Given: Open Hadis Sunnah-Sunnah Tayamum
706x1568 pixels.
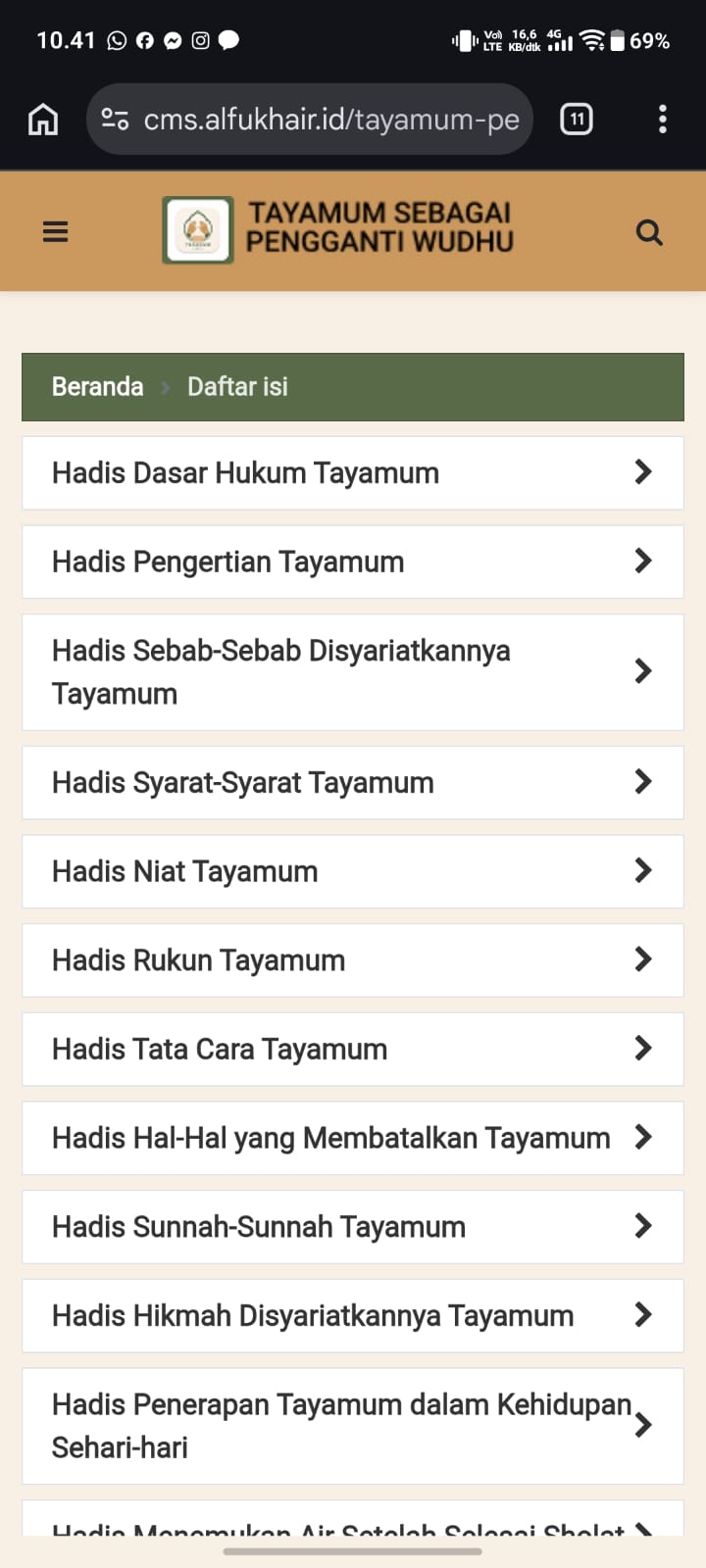Looking at the screenshot, I should click(x=353, y=1227).
